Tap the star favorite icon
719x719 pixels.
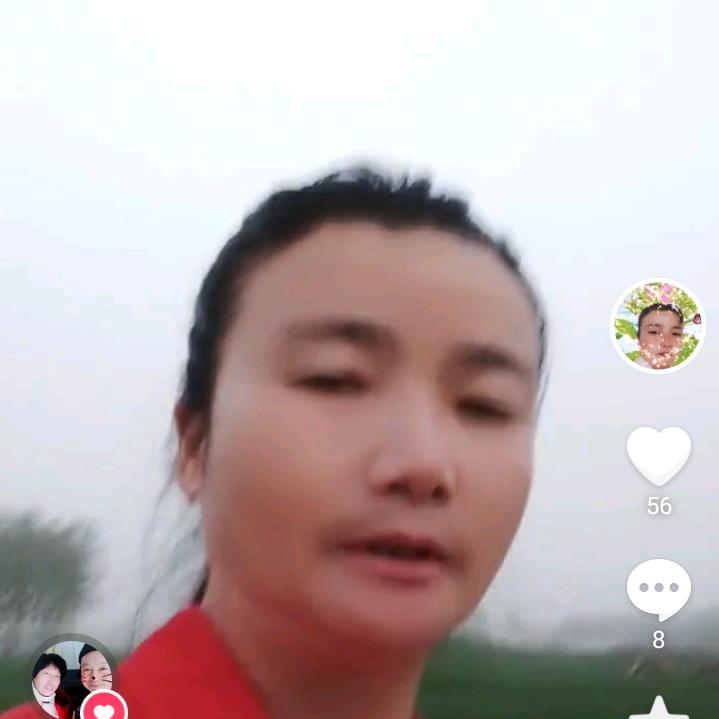tap(658, 708)
